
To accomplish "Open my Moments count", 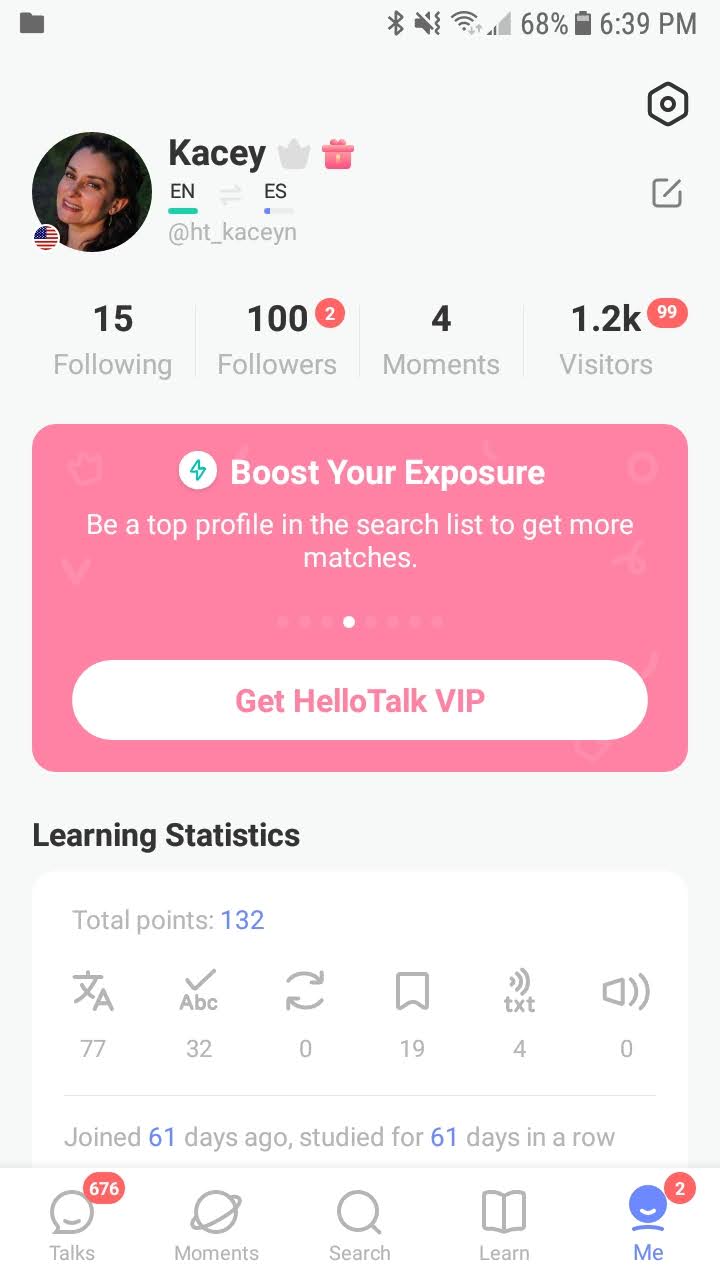I will 441,341.
